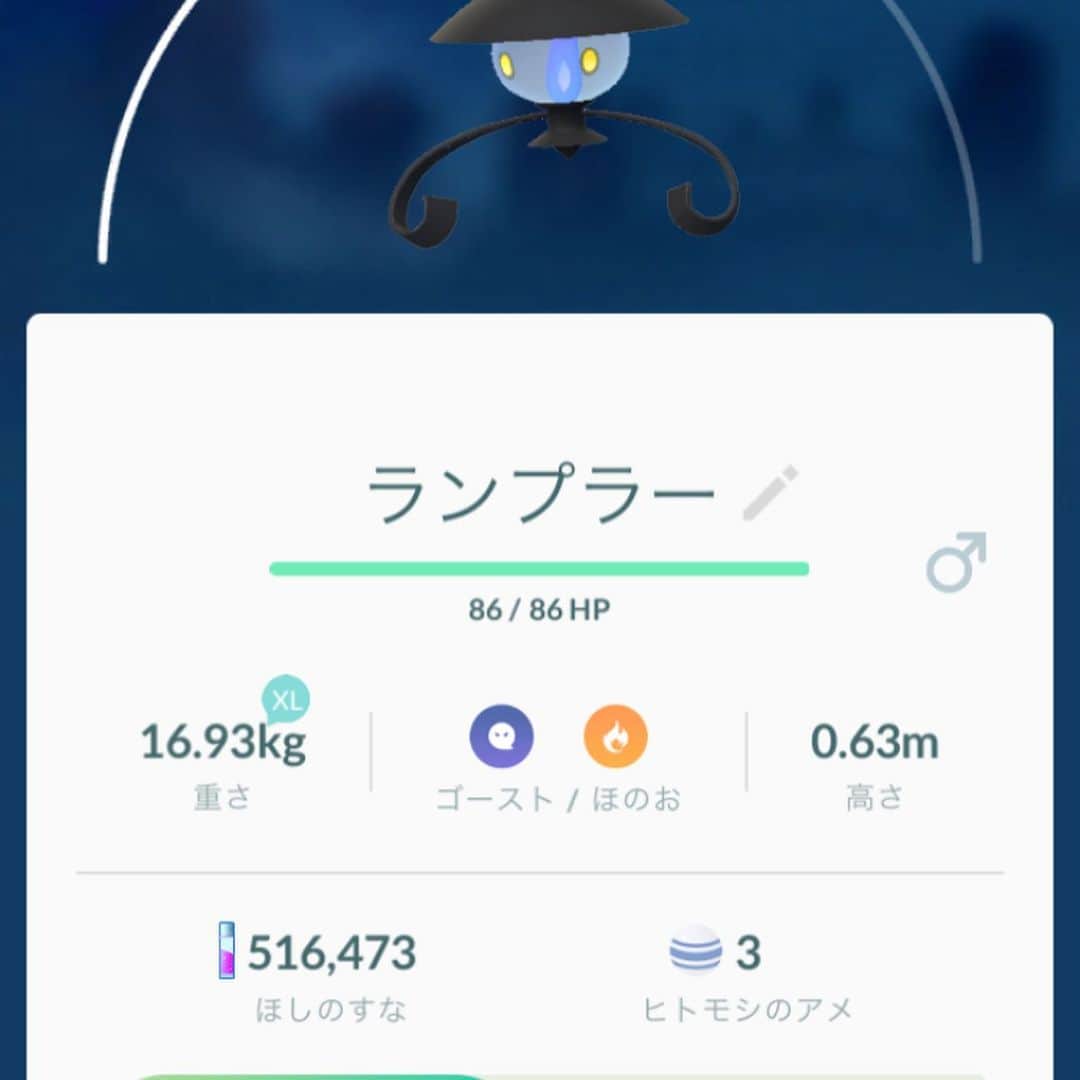Image resolution: width=1080 pixels, height=1080 pixels.
Task: Tap the Lampent model to animate it
Action: coord(563,110)
